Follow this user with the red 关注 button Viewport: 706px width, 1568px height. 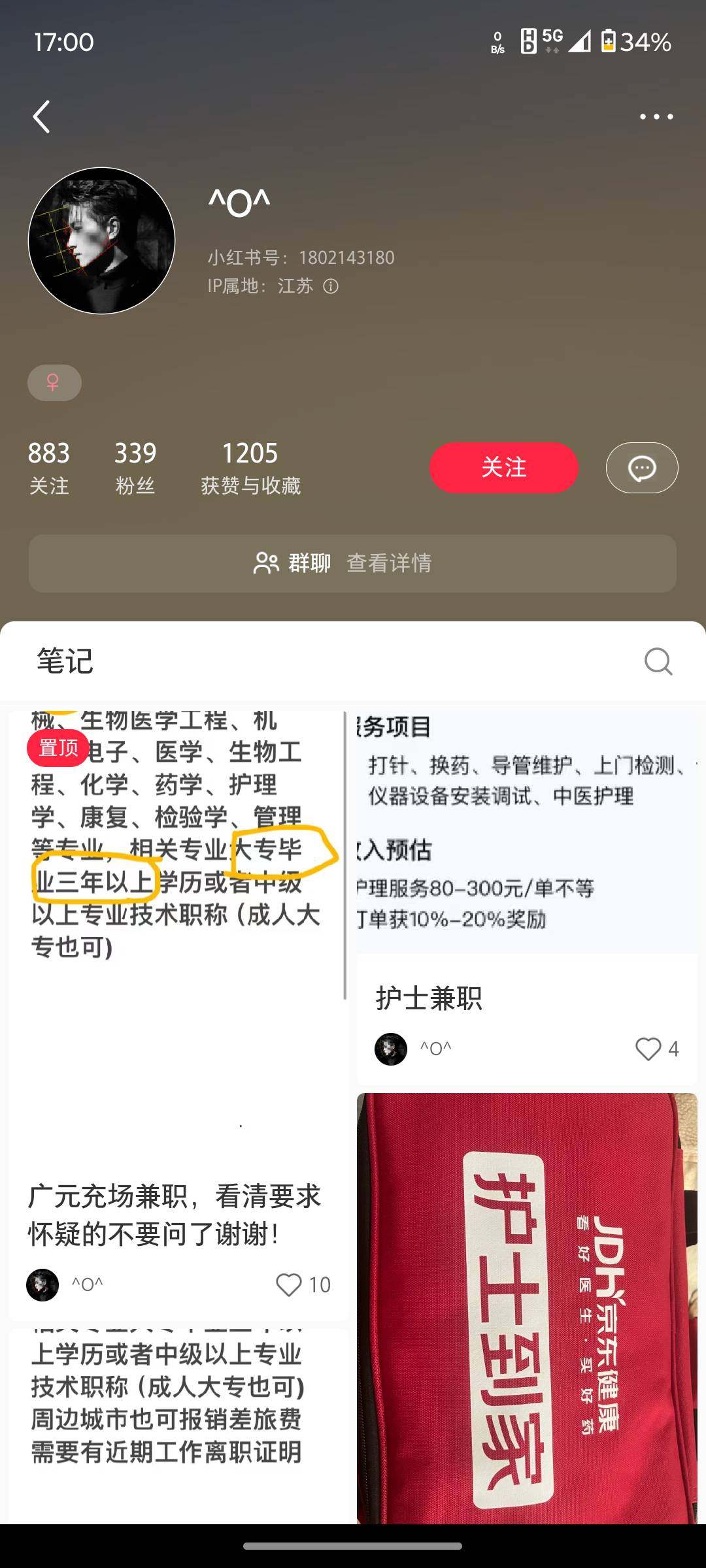pyautogui.click(x=503, y=468)
